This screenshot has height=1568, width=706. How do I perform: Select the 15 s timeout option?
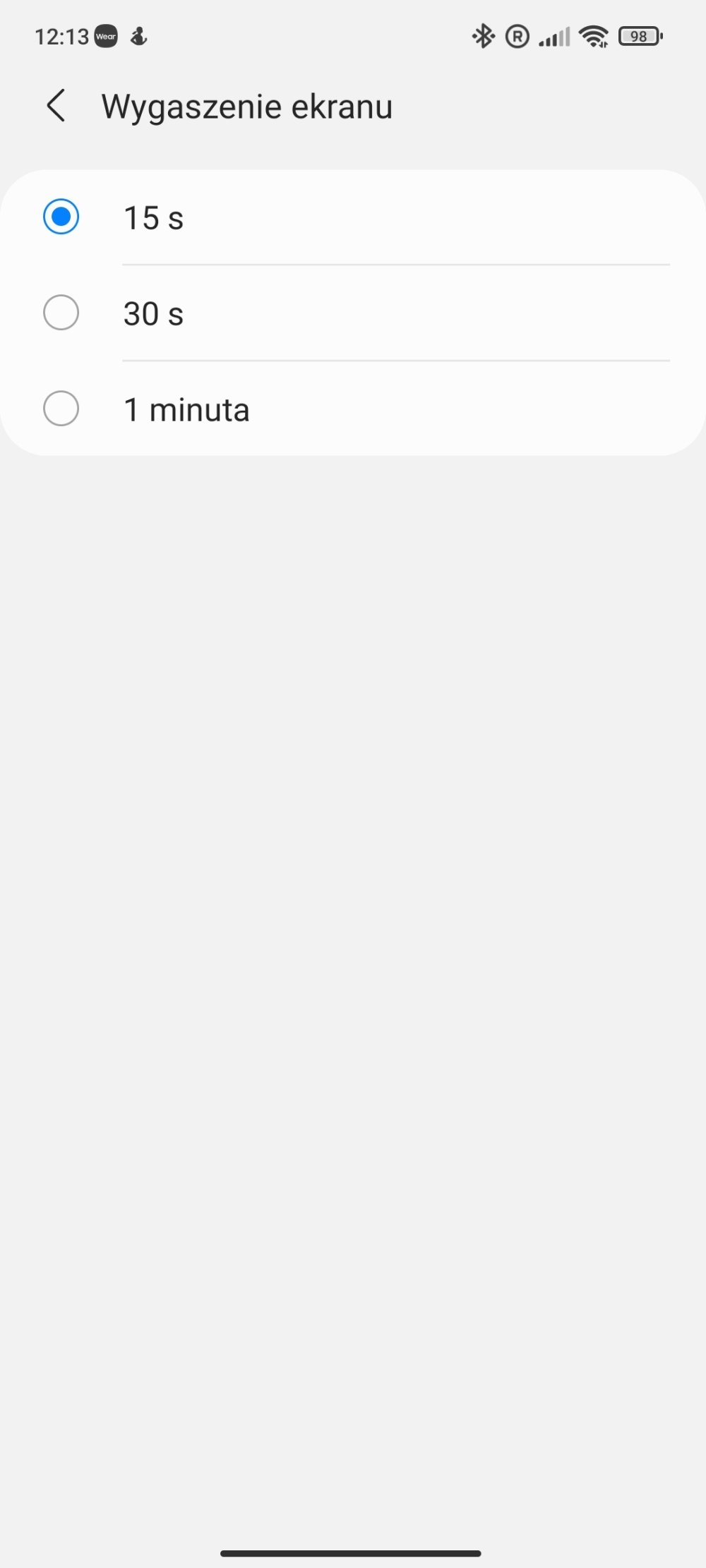(353, 217)
